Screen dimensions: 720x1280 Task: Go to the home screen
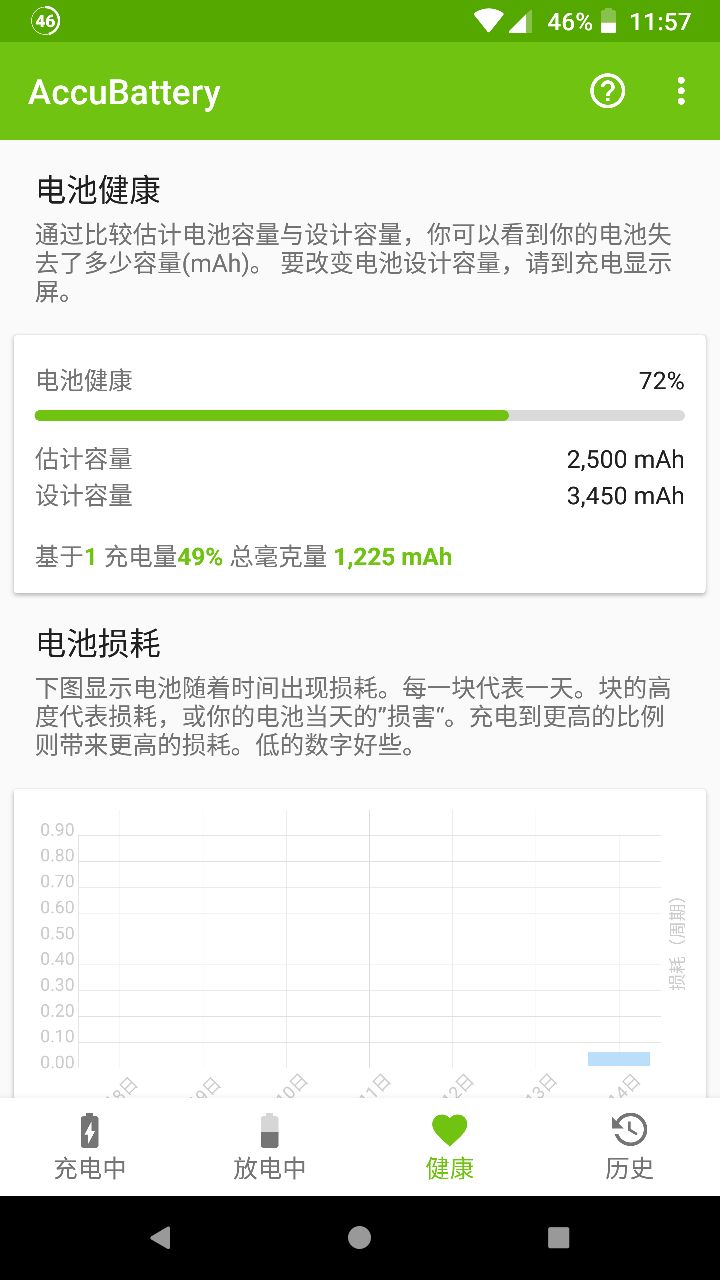[360, 1238]
